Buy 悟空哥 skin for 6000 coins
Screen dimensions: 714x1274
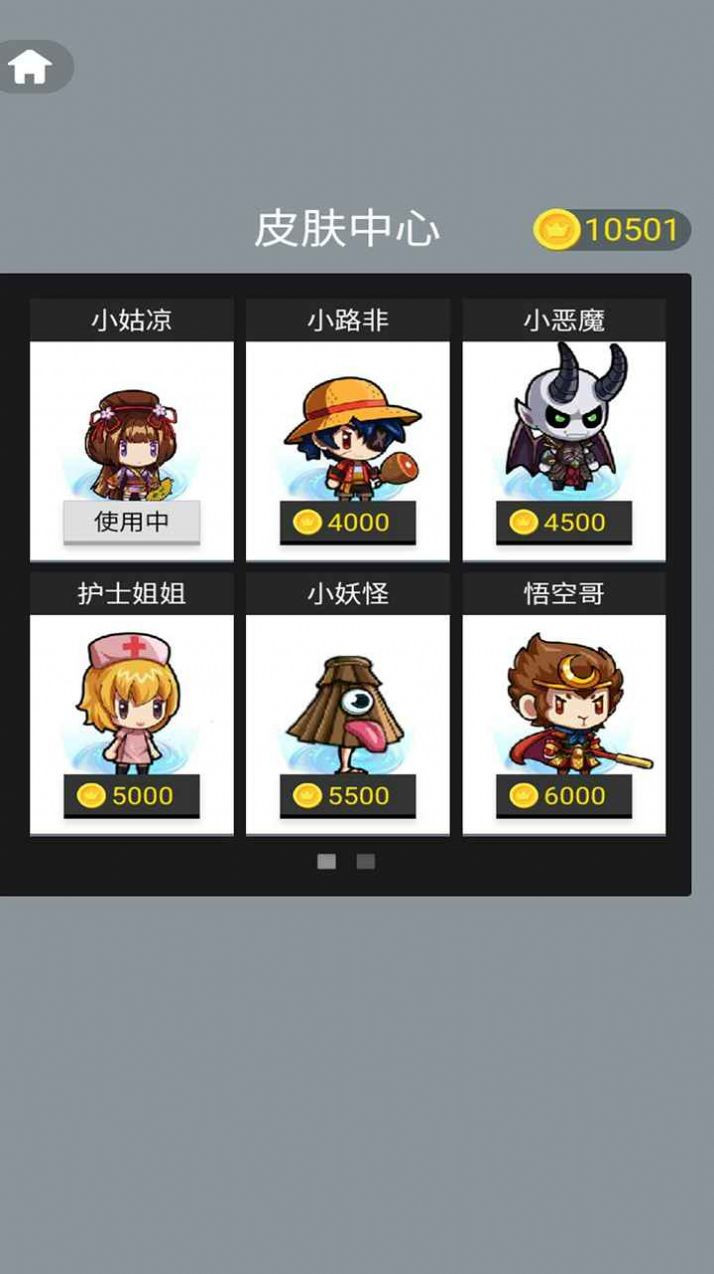click(x=563, y=796)
